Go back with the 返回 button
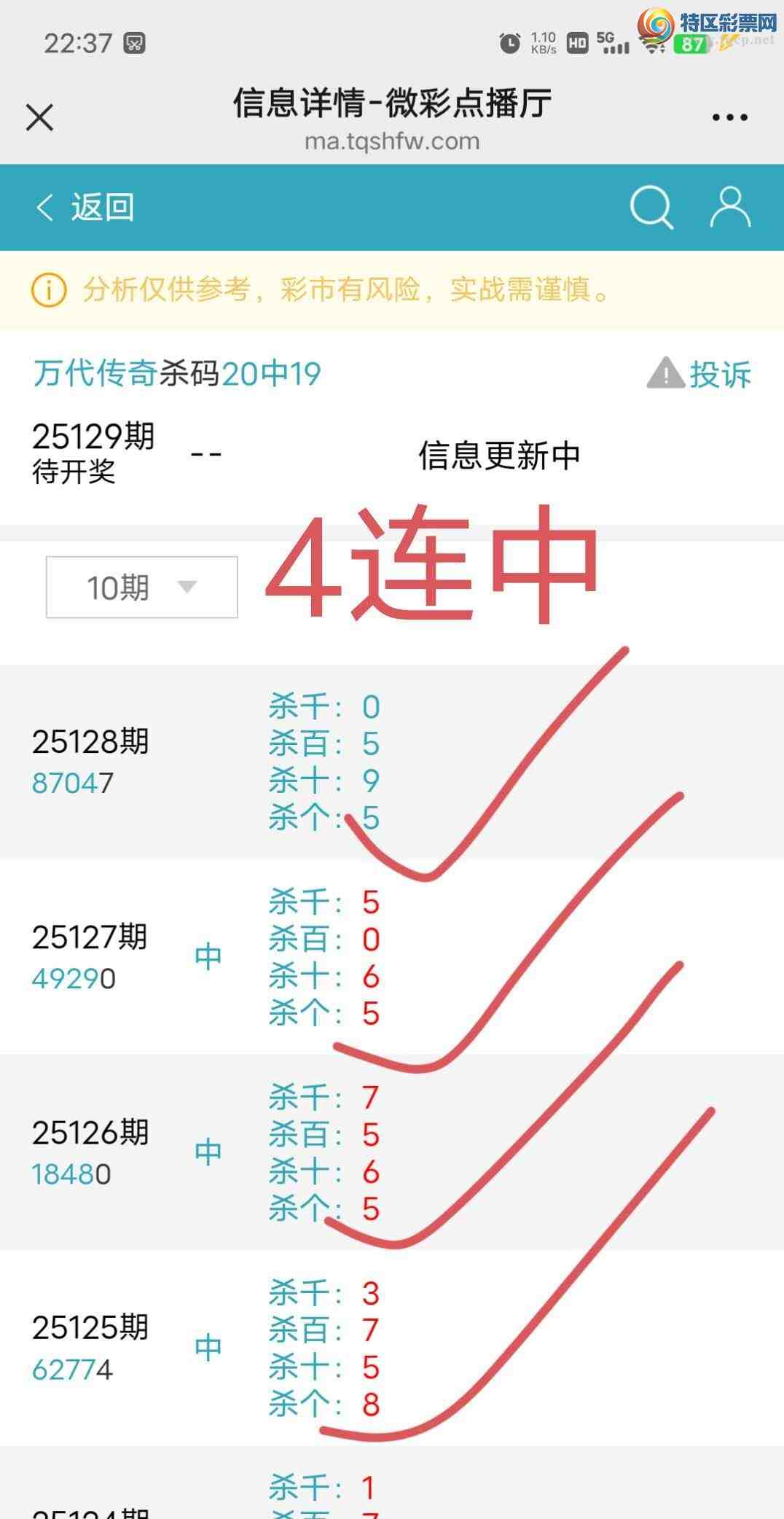Image resolution: width=784 pixels, height=1519 pixels. (x=85, y=208)
